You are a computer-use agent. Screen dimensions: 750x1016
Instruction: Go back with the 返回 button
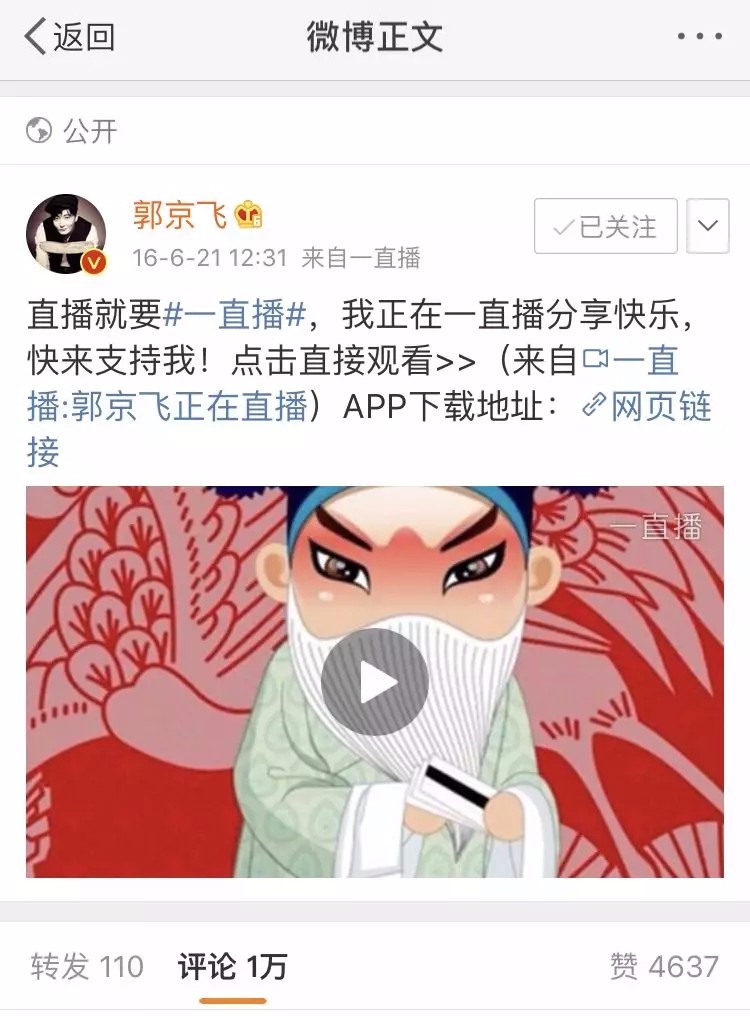point(69,38)
